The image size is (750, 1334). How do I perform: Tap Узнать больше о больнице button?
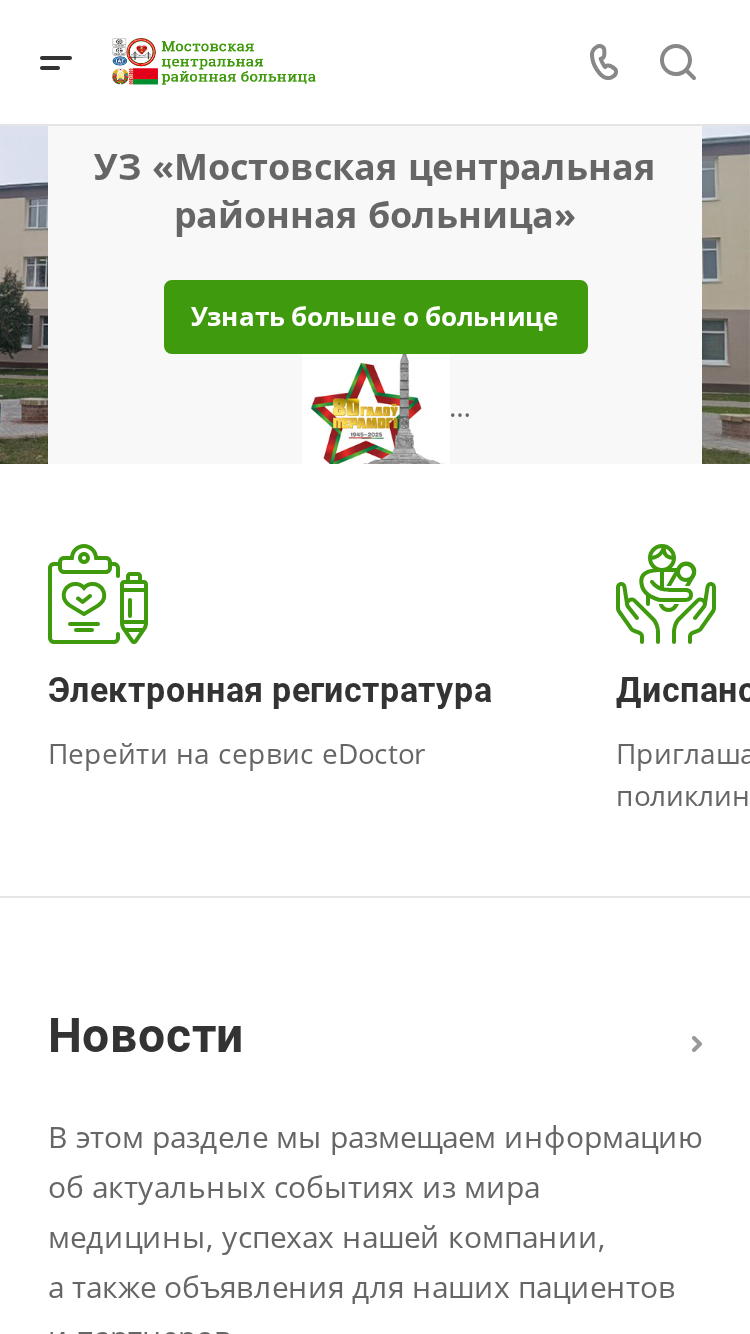[x=375, y=317]
